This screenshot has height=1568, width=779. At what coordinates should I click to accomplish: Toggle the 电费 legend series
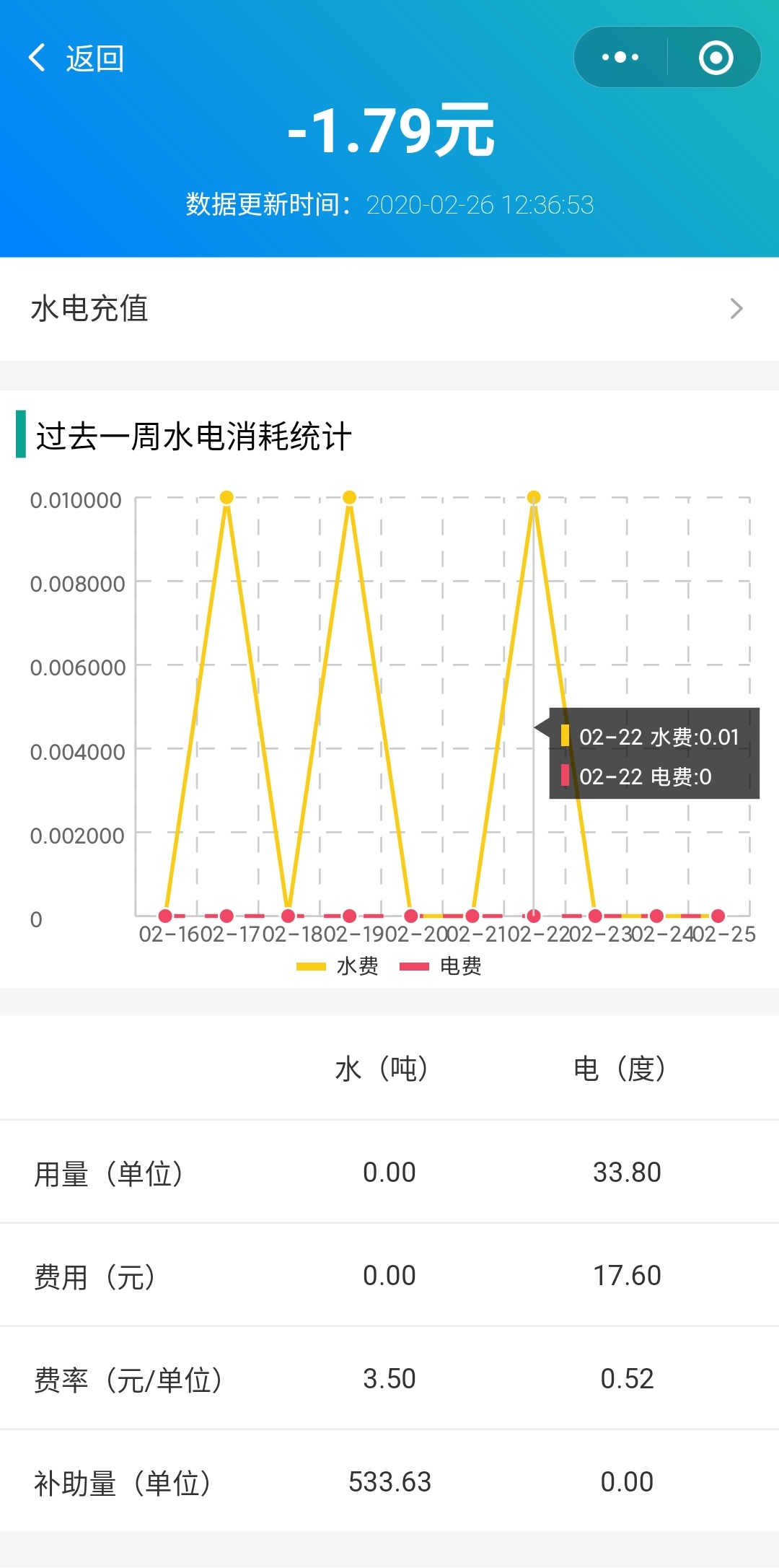(441, 966)
